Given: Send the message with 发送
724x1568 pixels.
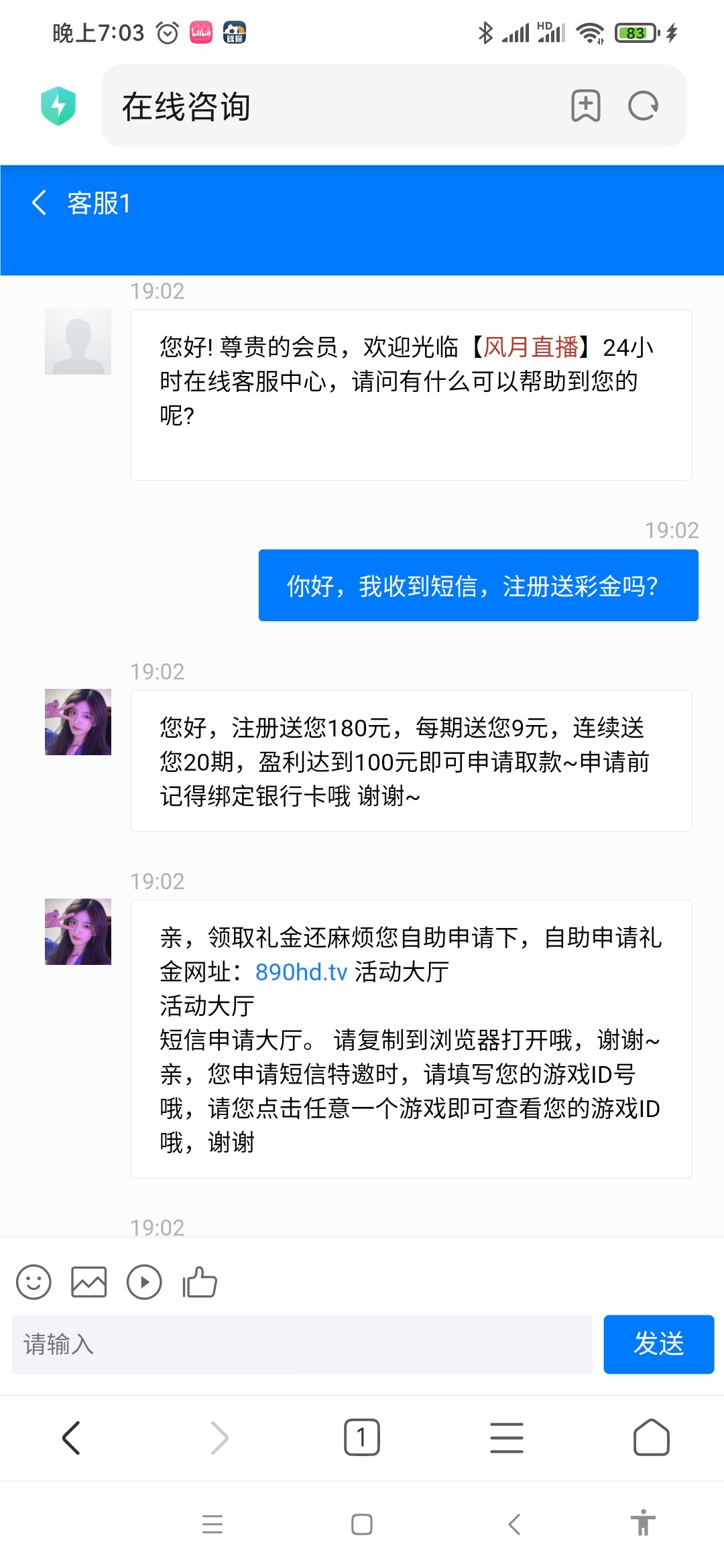Looking at the screenshot, I should click(x=658, y=1344).
